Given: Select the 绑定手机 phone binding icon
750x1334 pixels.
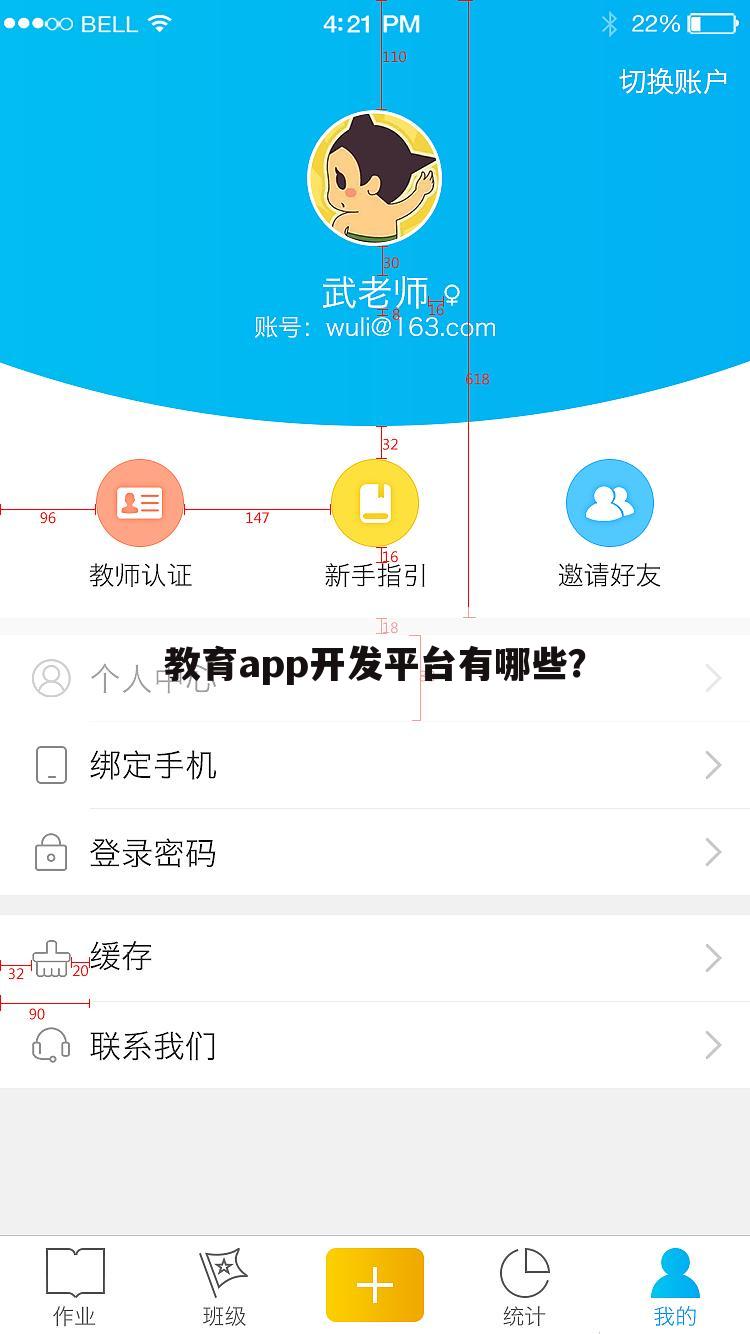Looking at the screenshot, I should coord(51,765).
